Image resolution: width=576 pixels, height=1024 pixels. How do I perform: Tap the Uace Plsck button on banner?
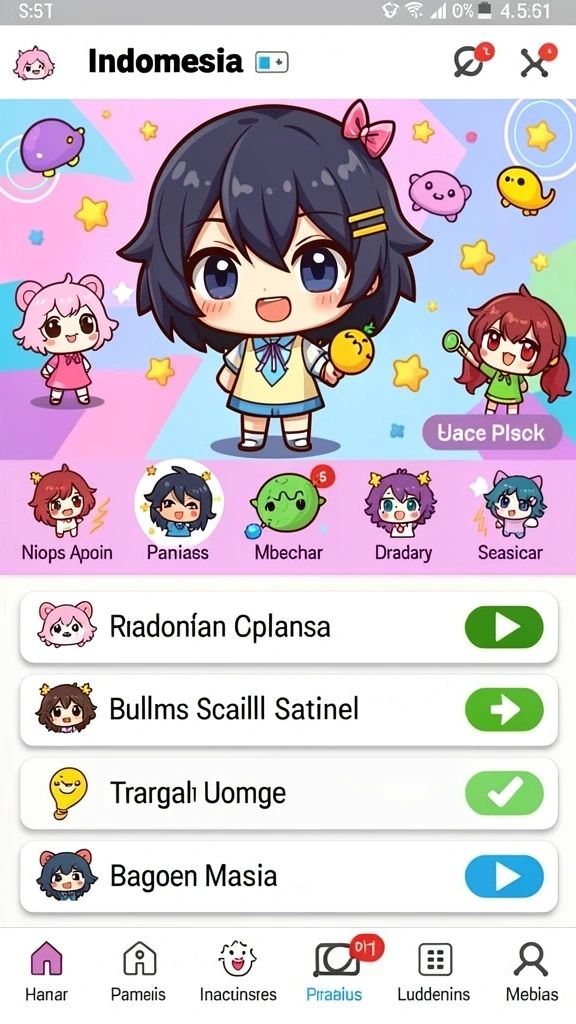(492, 432)
